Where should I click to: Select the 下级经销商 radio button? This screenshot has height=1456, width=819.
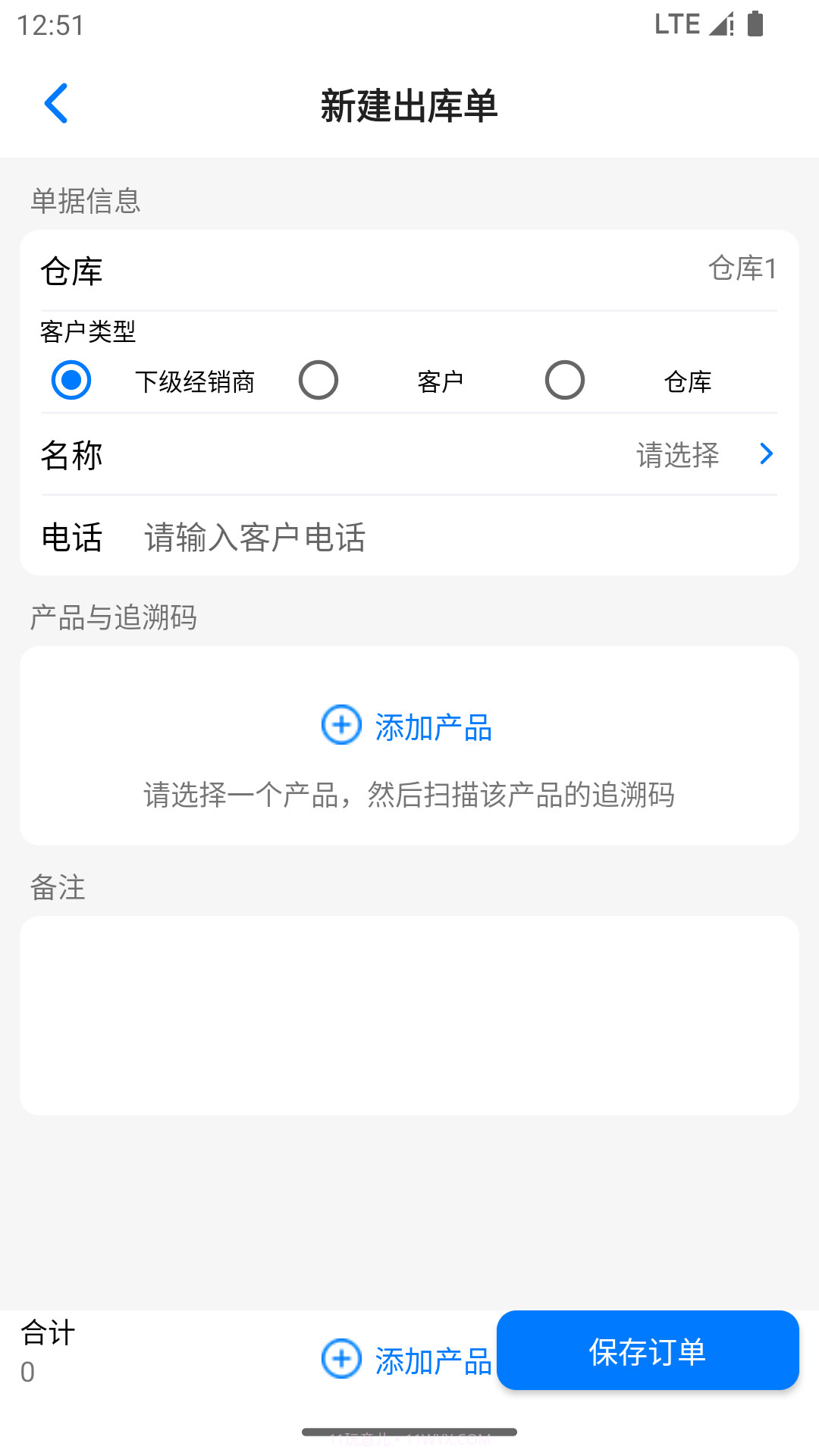coord(71,381)
